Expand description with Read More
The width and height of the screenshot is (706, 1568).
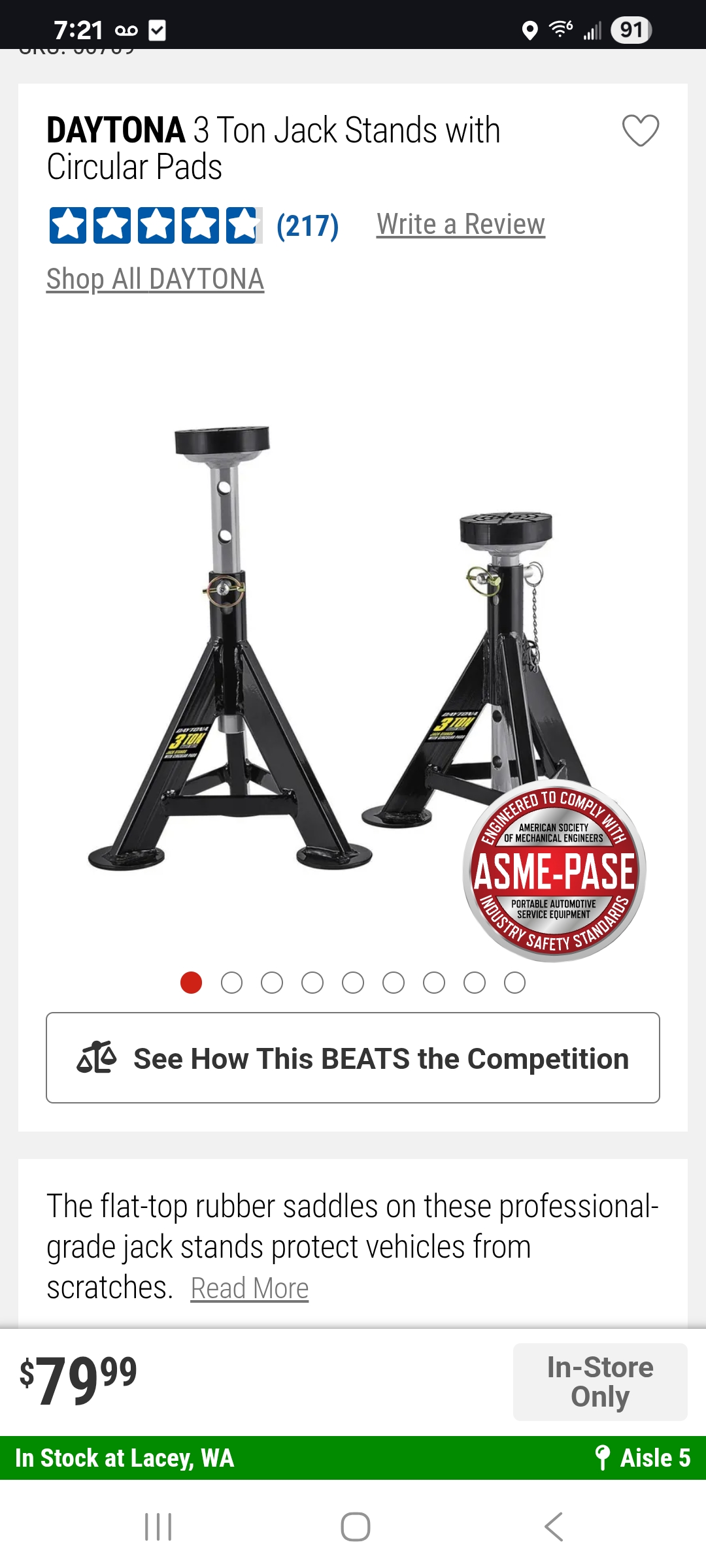click(x=249, y=1288)
